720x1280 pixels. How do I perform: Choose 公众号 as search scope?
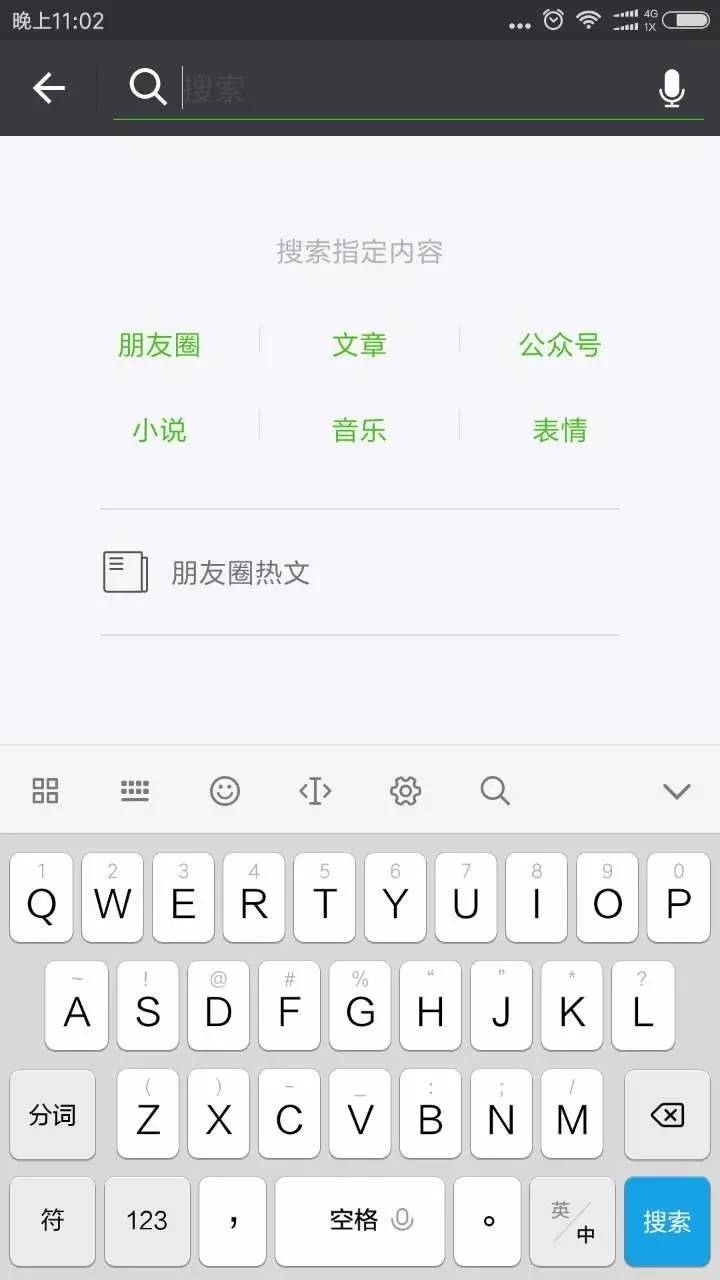coord(559,345)
